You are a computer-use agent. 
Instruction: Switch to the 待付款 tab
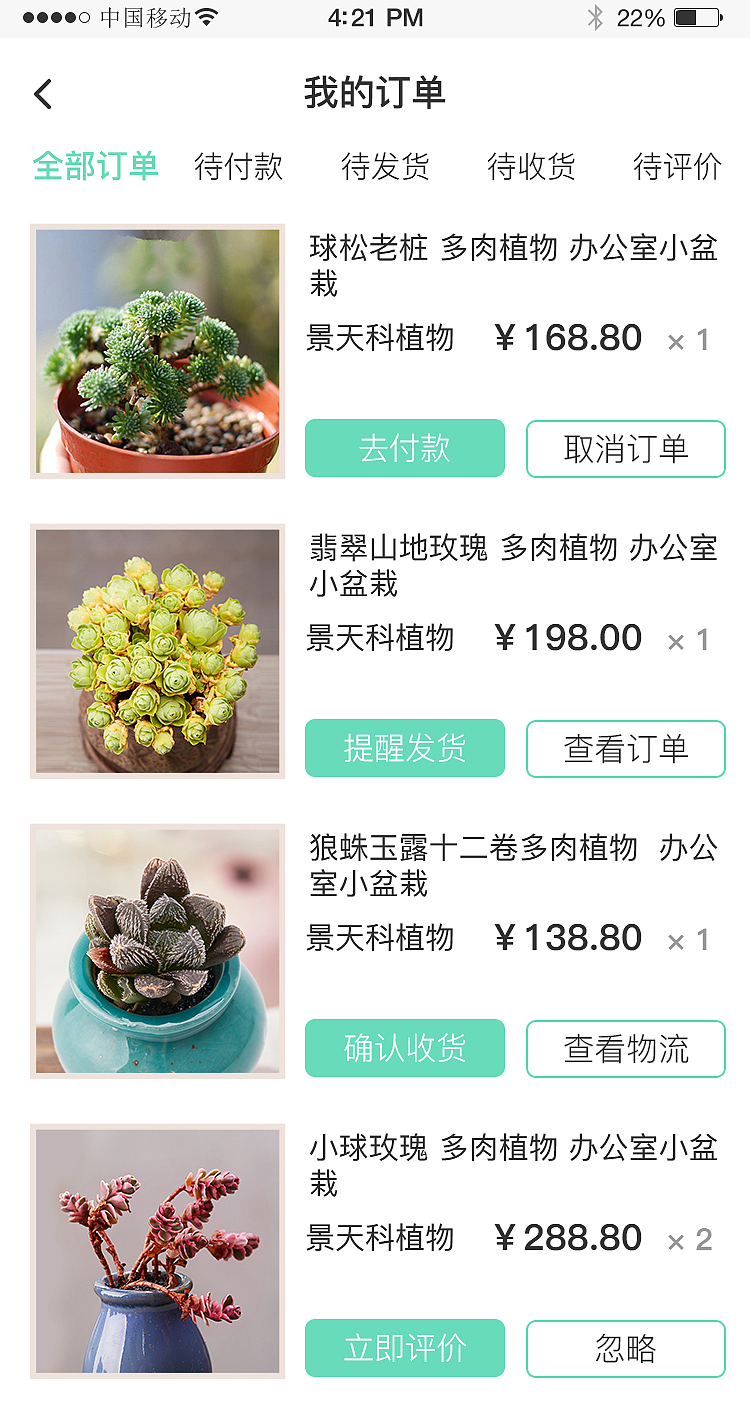tap(239, 167)
